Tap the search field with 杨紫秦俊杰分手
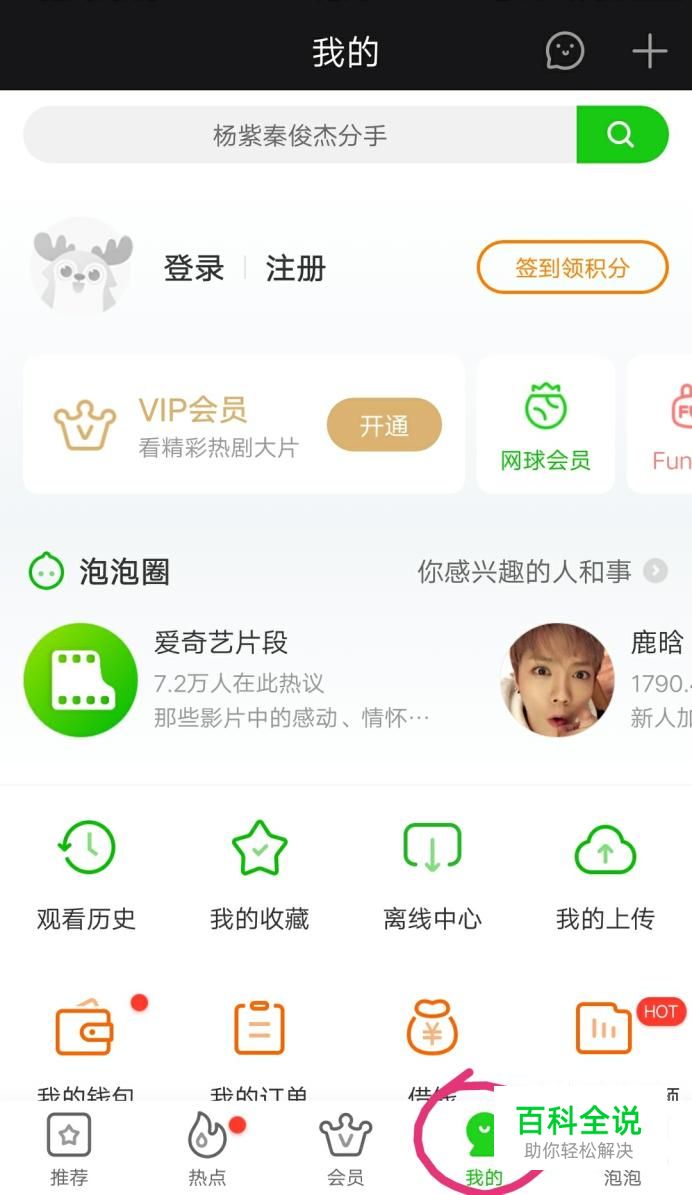 point(299,135)
